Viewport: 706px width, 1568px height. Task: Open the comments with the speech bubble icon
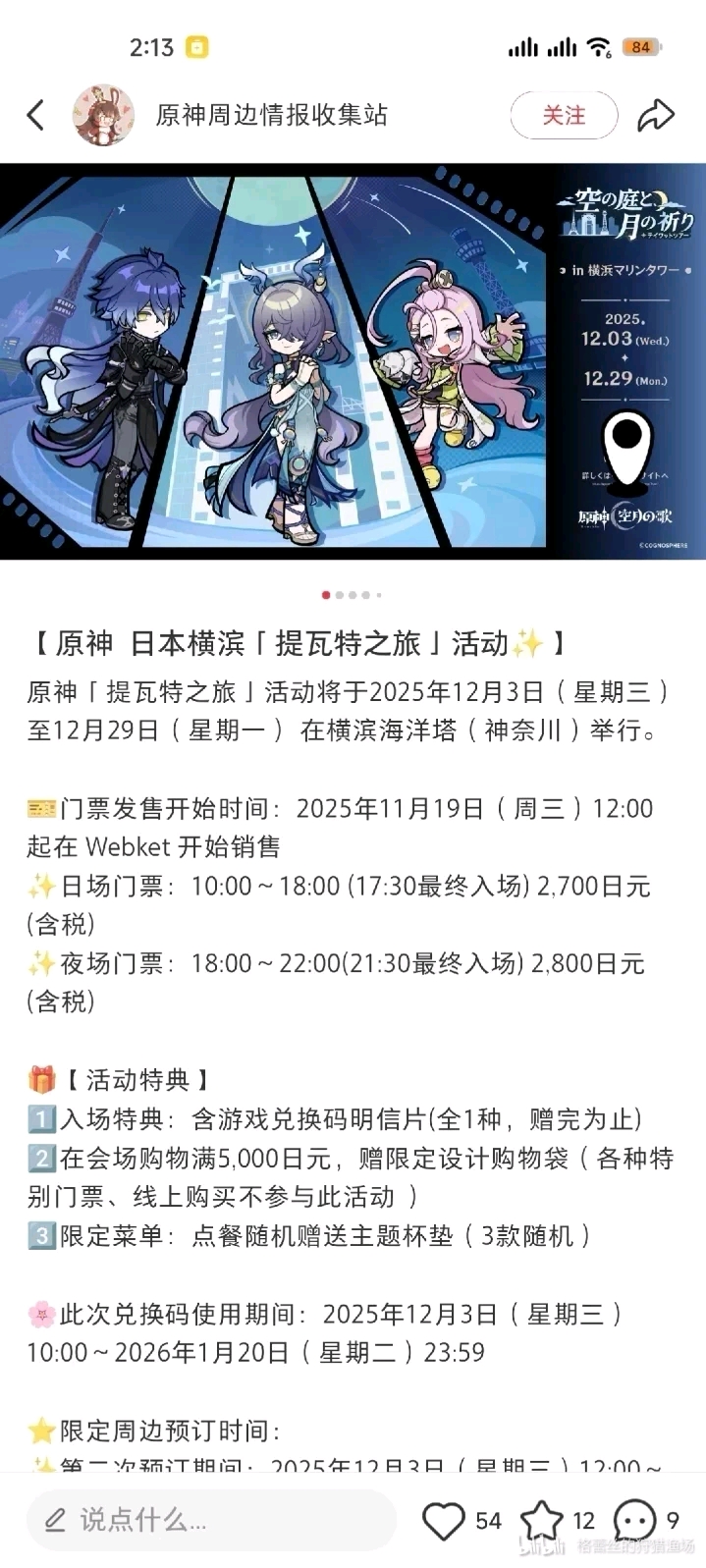pyautogui.click(x=634, y=1521)
